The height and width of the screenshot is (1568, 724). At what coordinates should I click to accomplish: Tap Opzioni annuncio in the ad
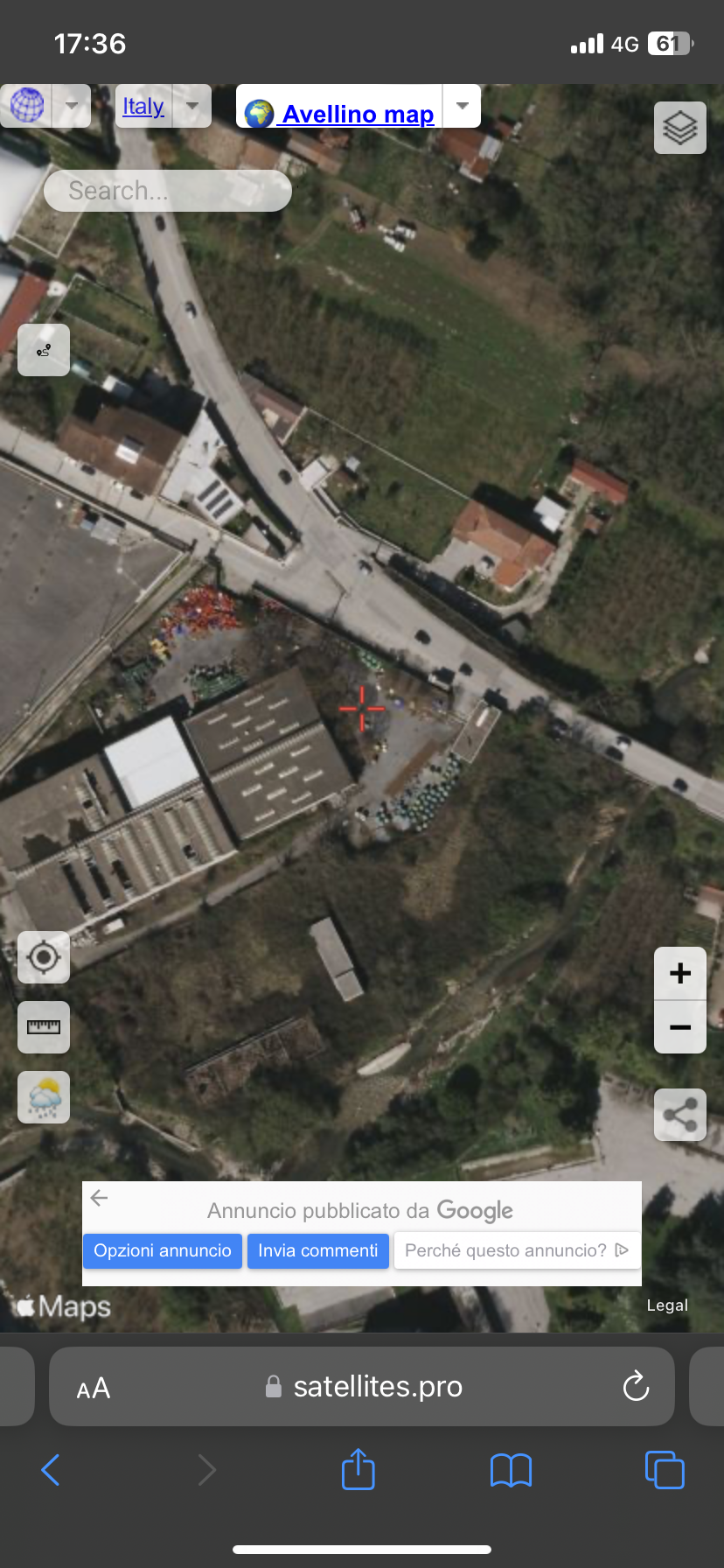(163, 1250)
